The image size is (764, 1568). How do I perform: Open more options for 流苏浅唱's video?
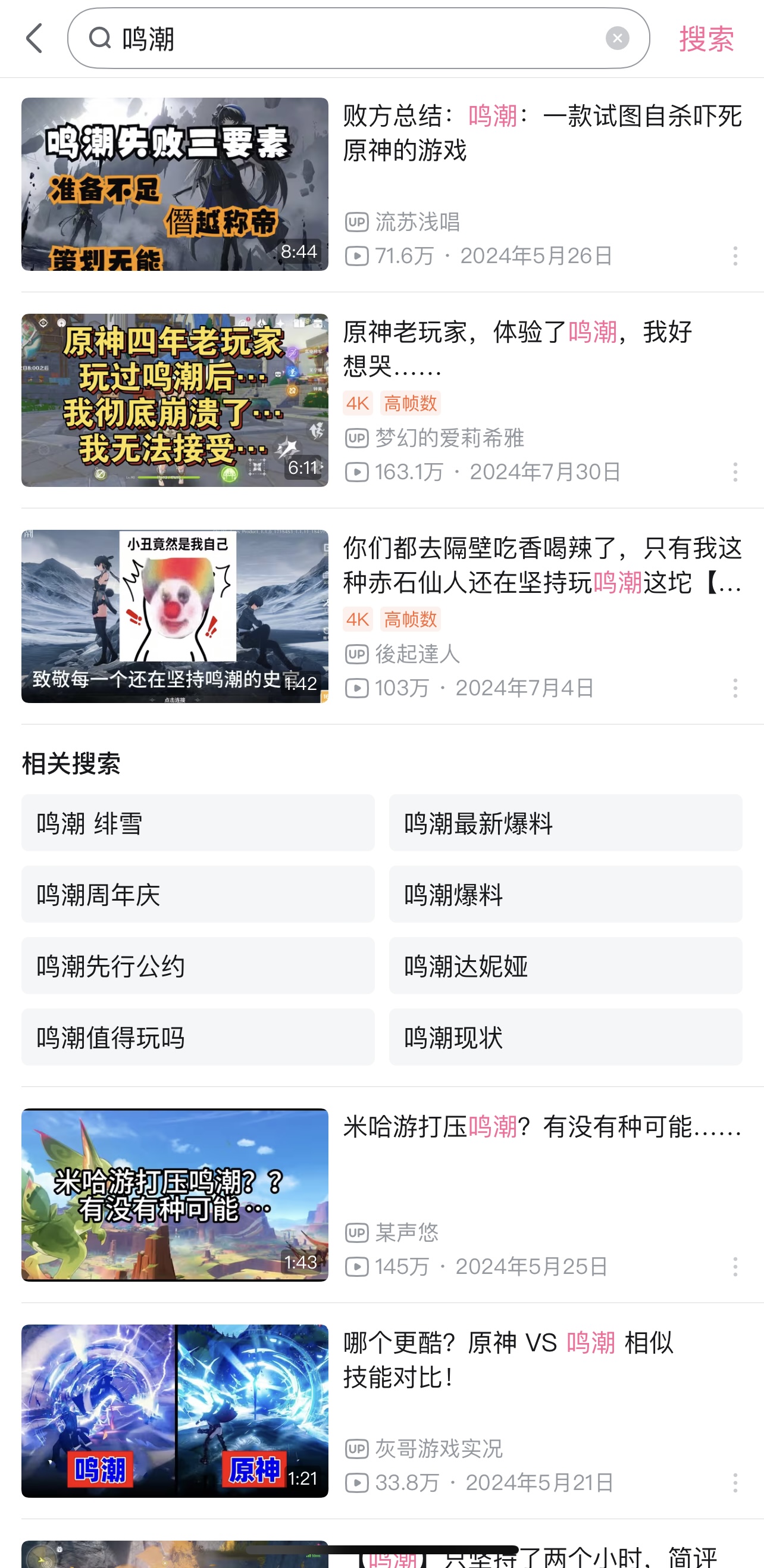pyautogui.click(x=735, y=256)
